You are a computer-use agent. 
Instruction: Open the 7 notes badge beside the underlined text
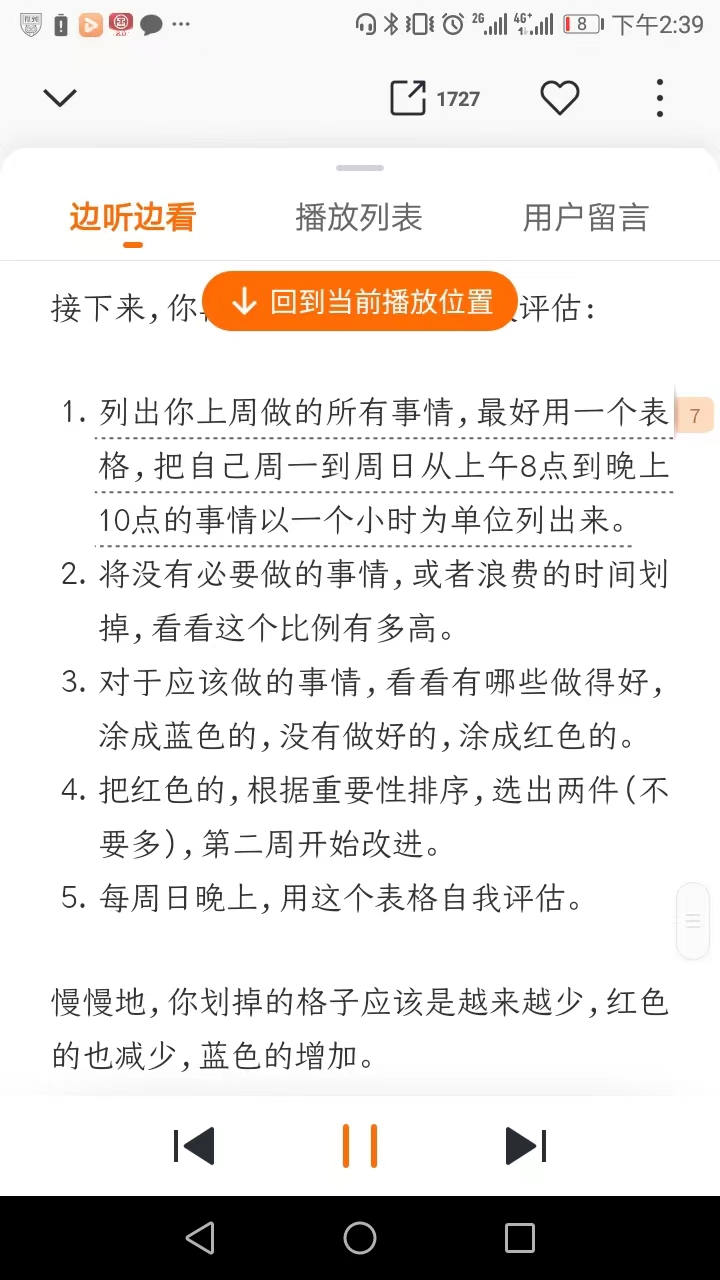pos(695,414)
